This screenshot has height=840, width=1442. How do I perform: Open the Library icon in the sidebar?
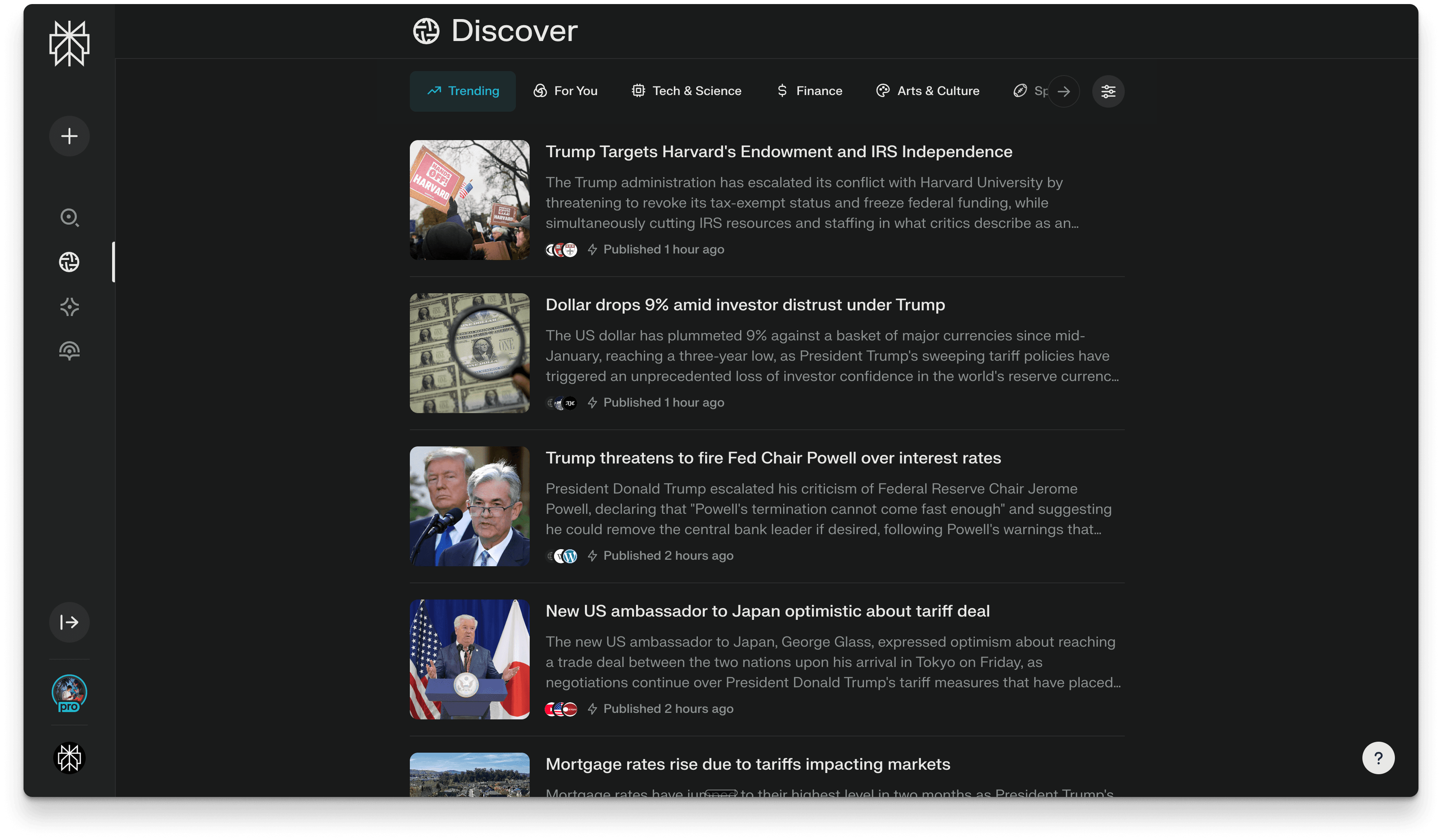(69, 351)
